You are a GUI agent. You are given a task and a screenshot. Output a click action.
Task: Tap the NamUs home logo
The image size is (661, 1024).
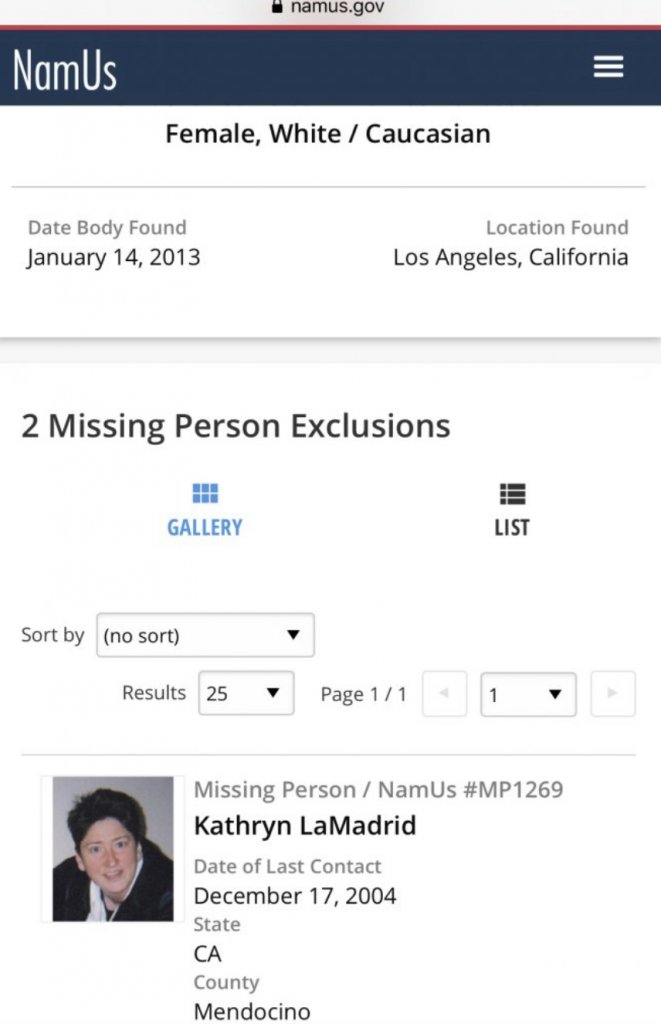point(65,70)
